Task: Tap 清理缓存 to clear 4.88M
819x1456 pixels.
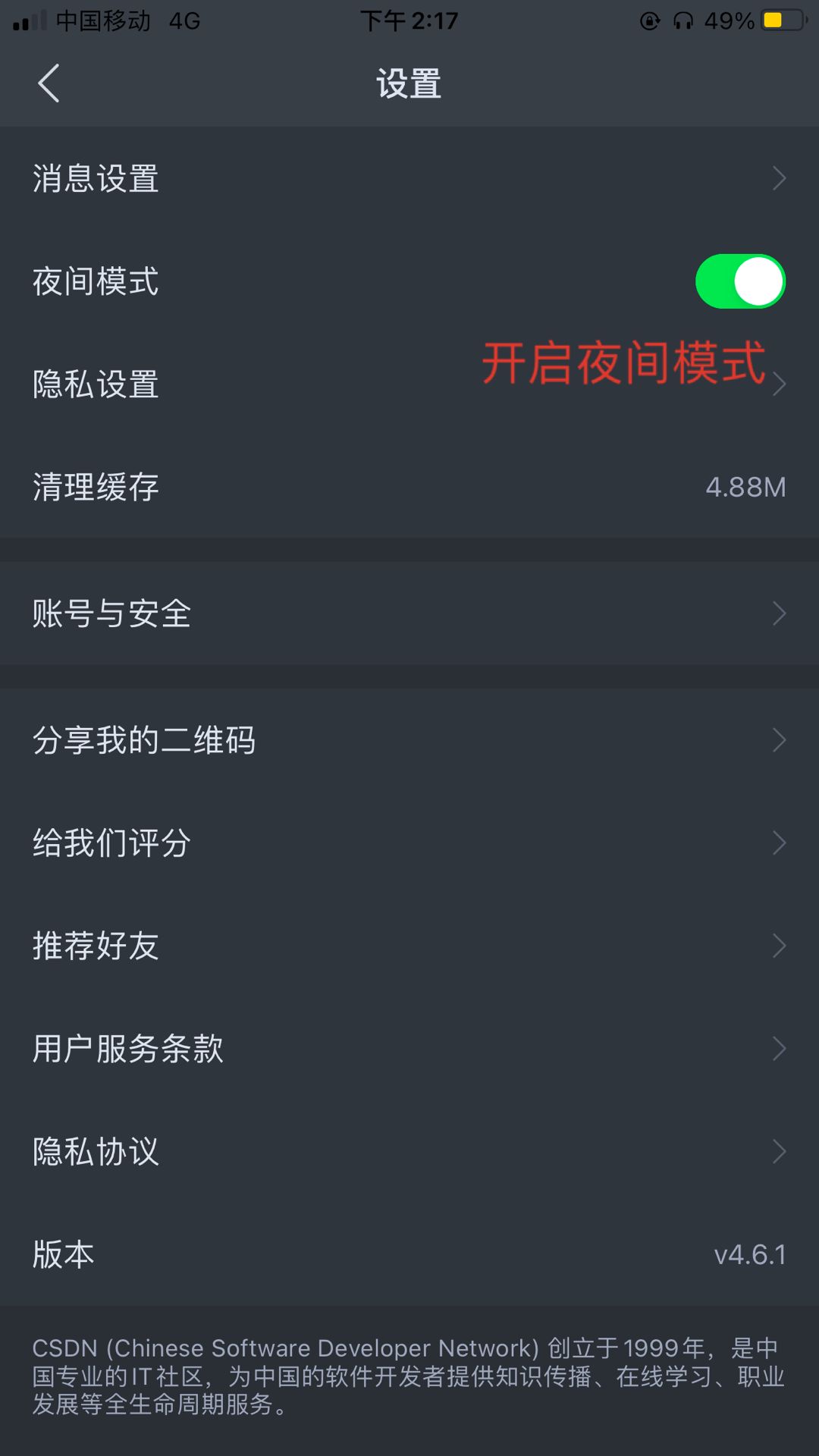Action: click(x=409, y=487)
